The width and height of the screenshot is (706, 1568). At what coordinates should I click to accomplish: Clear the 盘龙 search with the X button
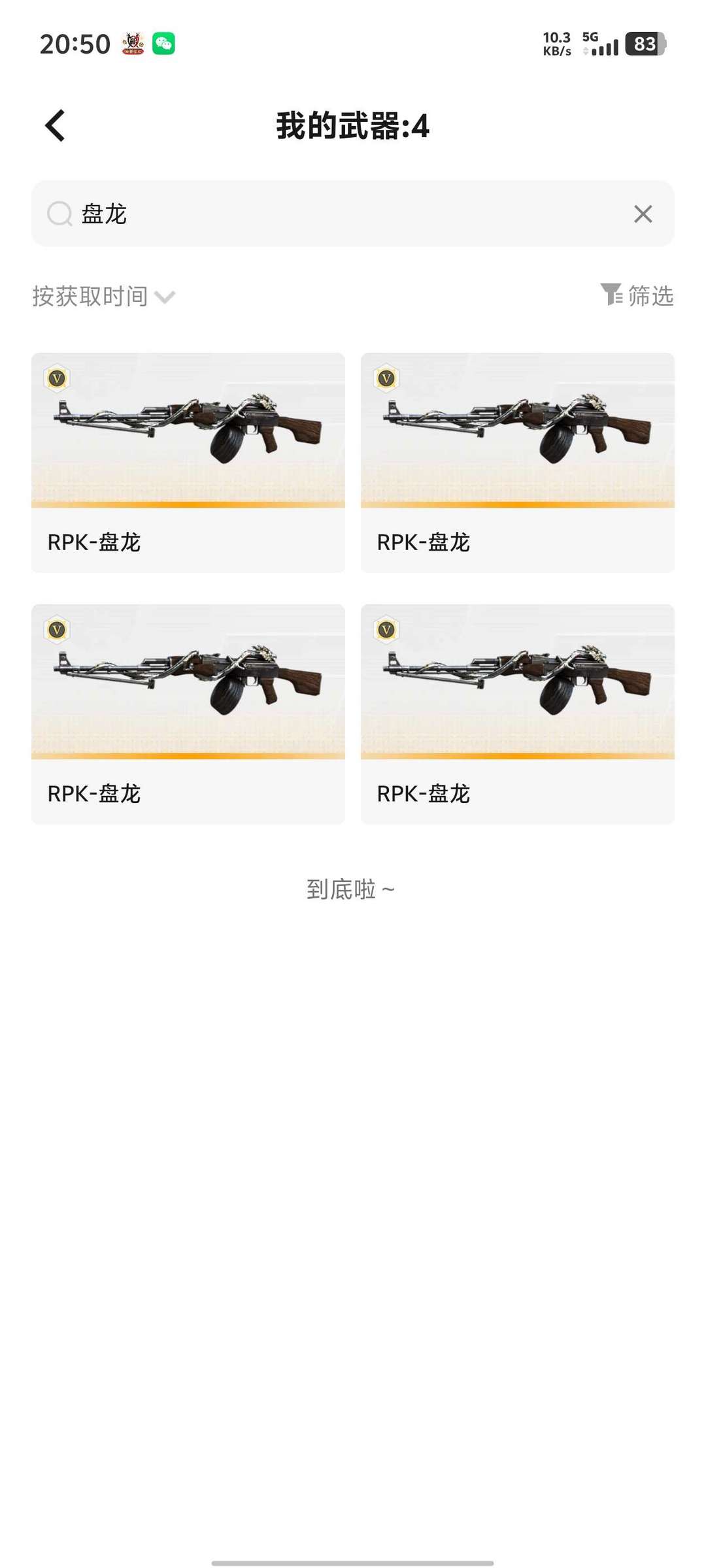[641, 214]
